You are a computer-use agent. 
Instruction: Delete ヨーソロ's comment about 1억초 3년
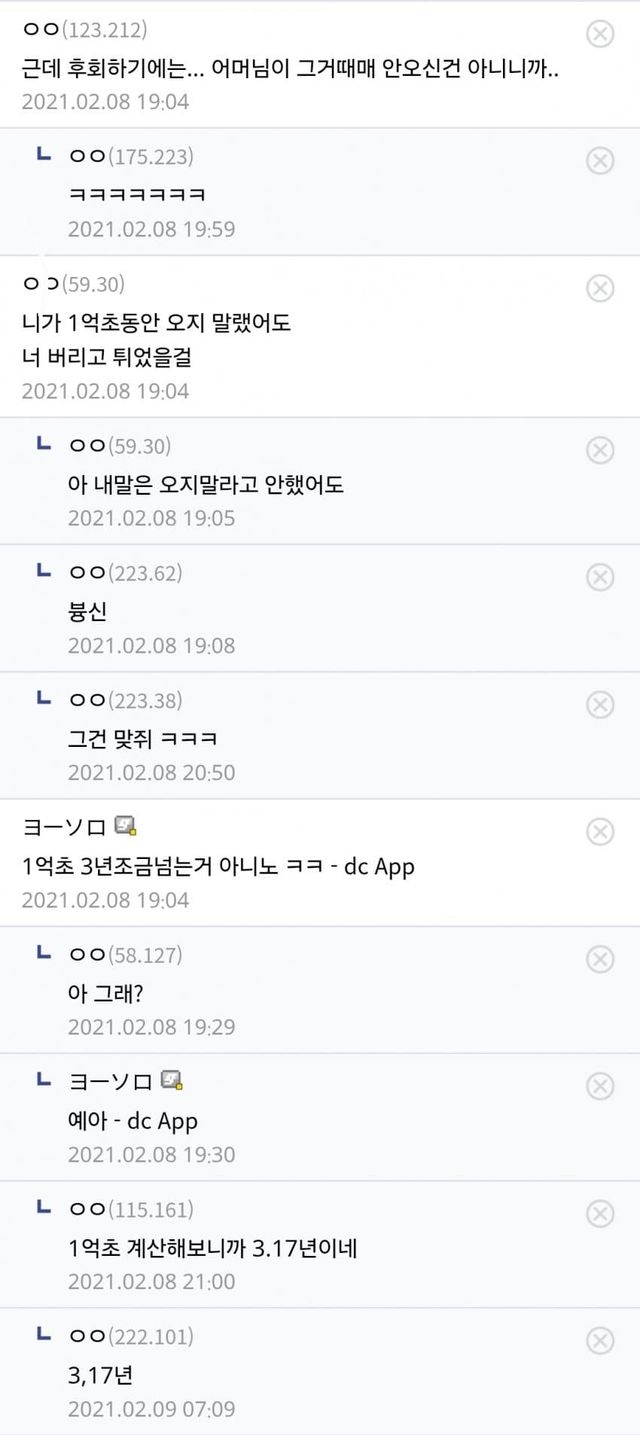pyautogui.click(x=599, y=831)
